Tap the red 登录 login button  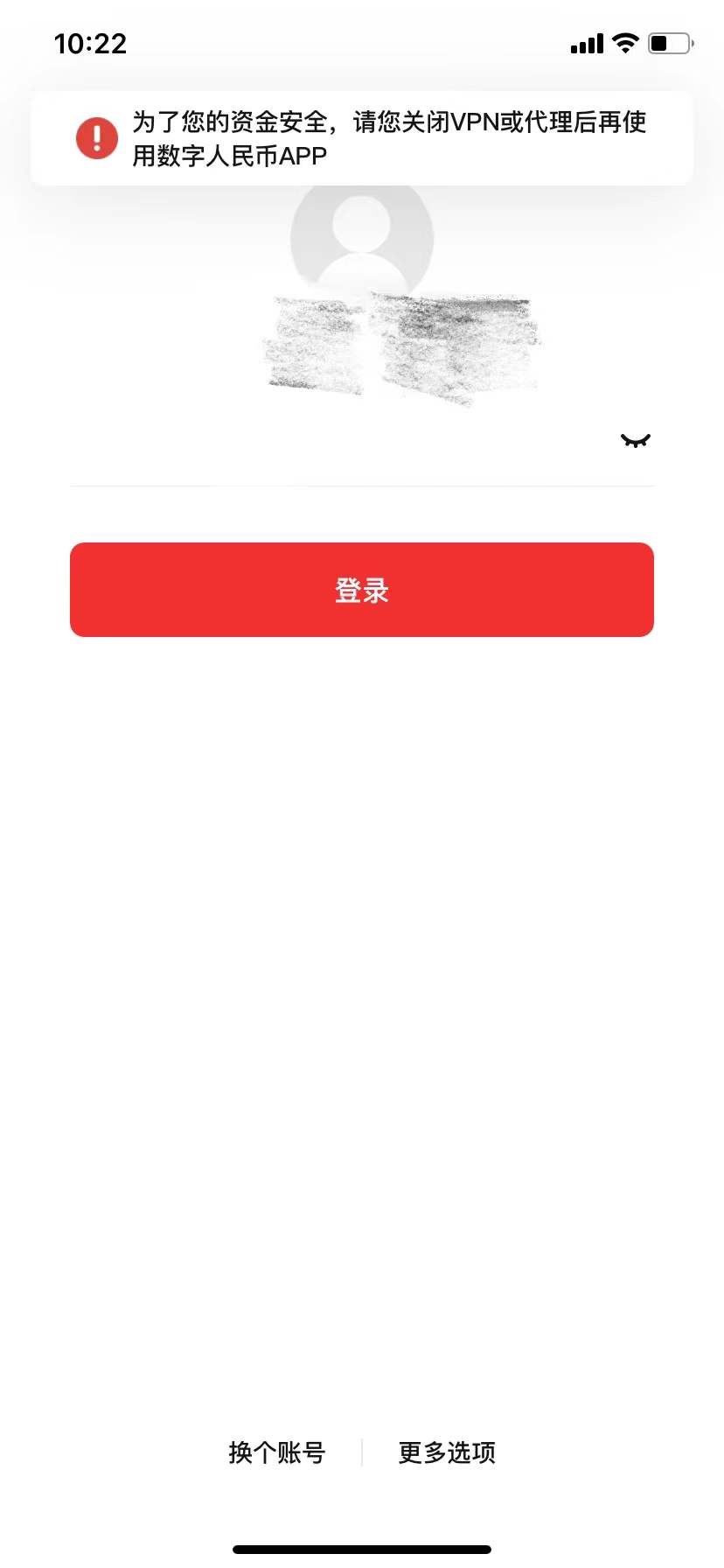362,590
